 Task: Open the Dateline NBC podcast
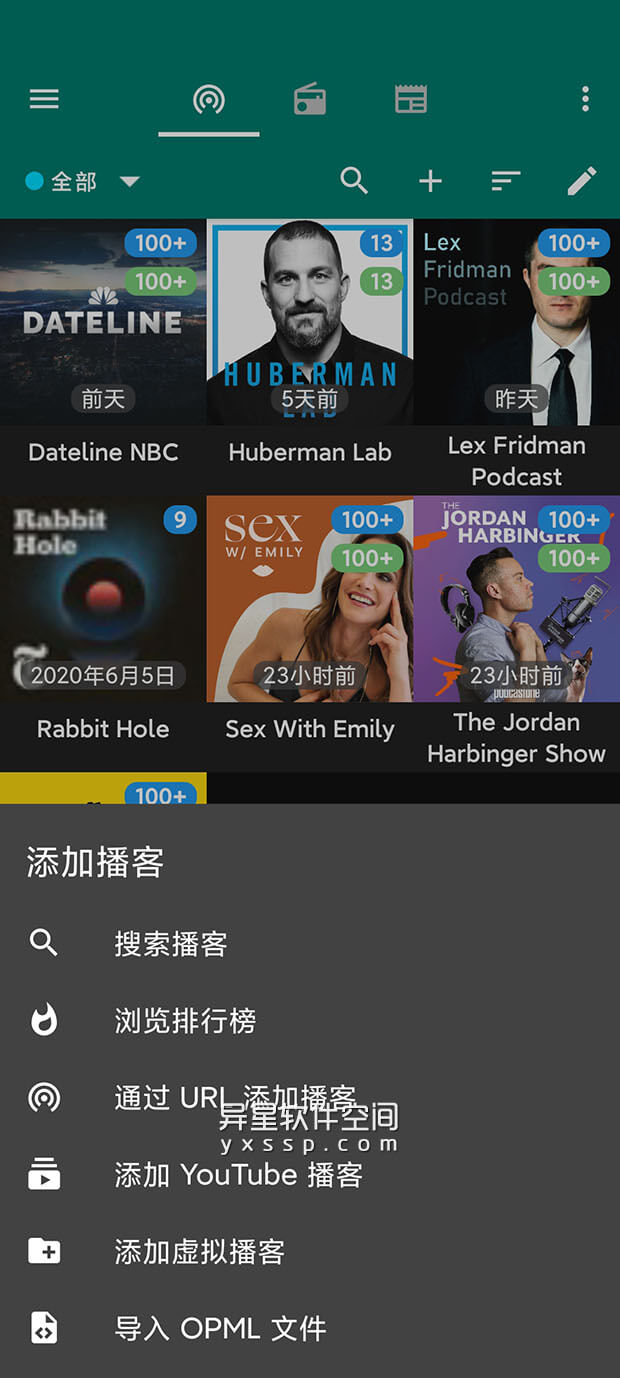(103, 322)
